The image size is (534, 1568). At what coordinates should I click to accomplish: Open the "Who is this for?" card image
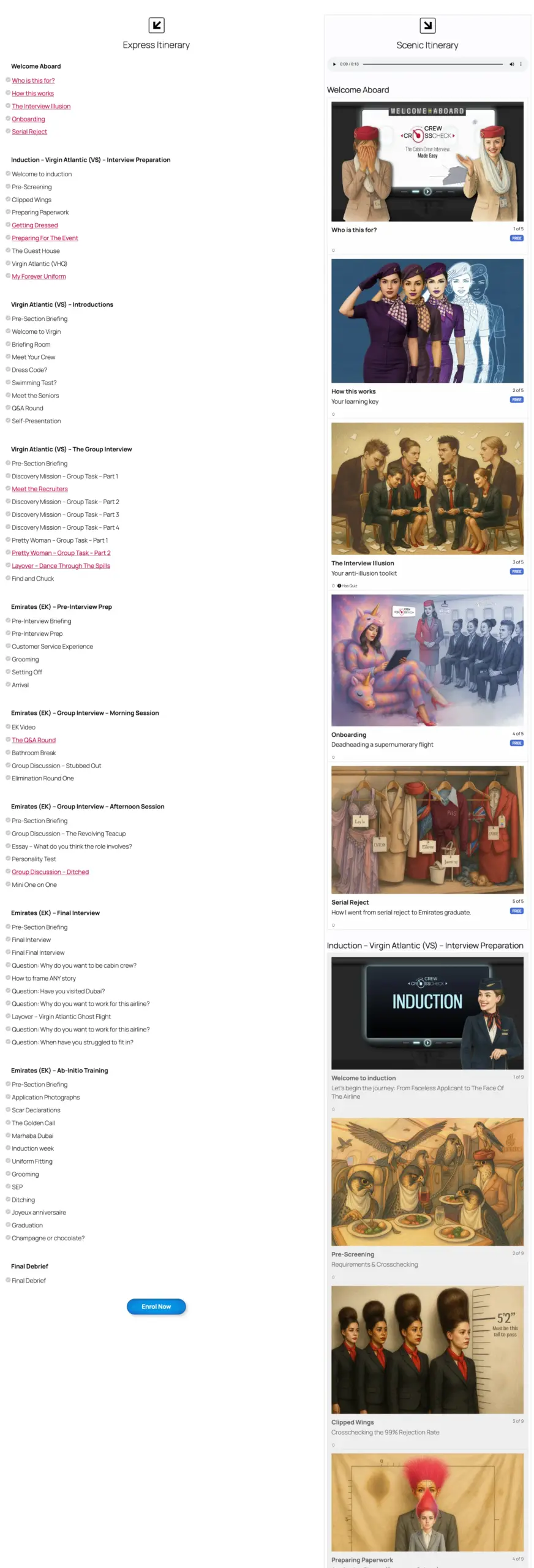click(x=427, y=161)
